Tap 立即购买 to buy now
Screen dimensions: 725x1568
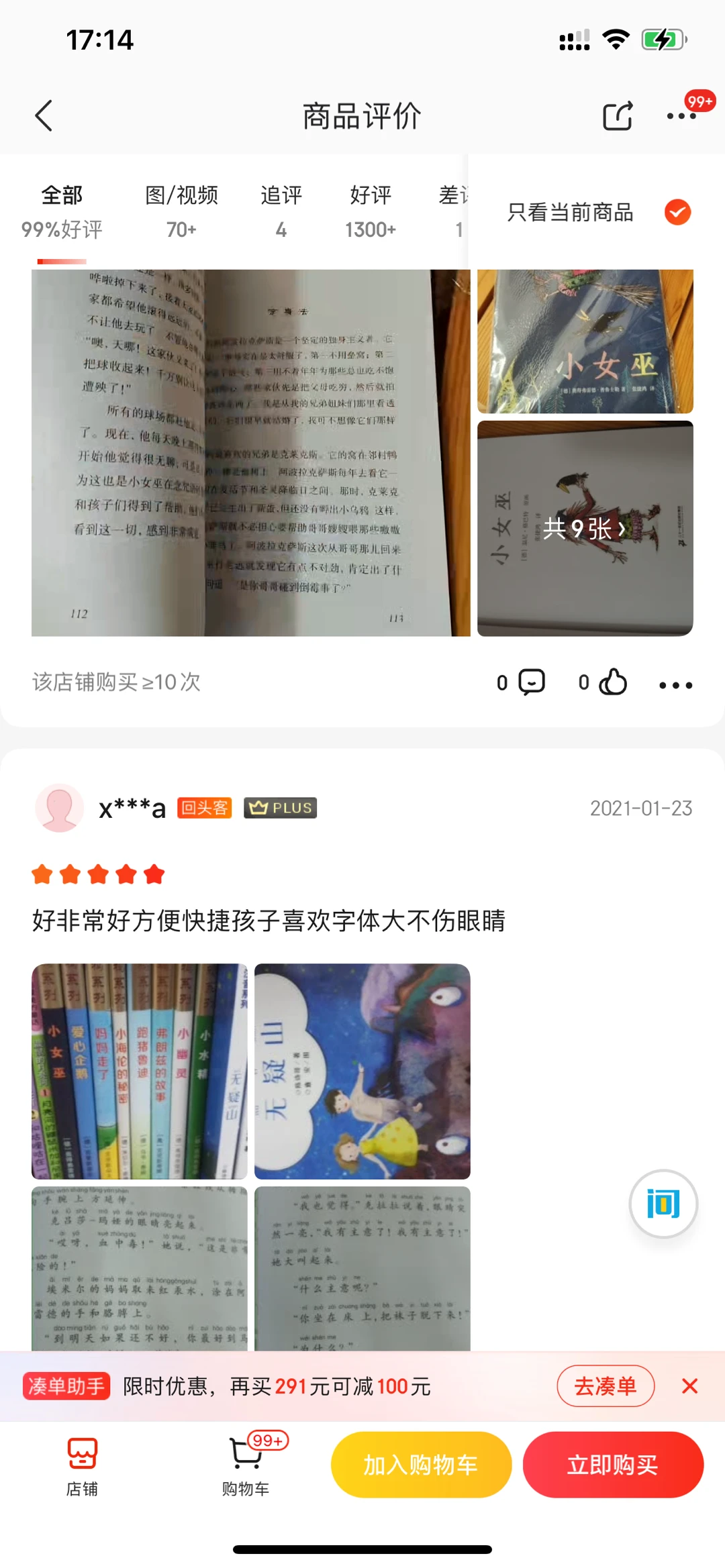point(612,1465)
